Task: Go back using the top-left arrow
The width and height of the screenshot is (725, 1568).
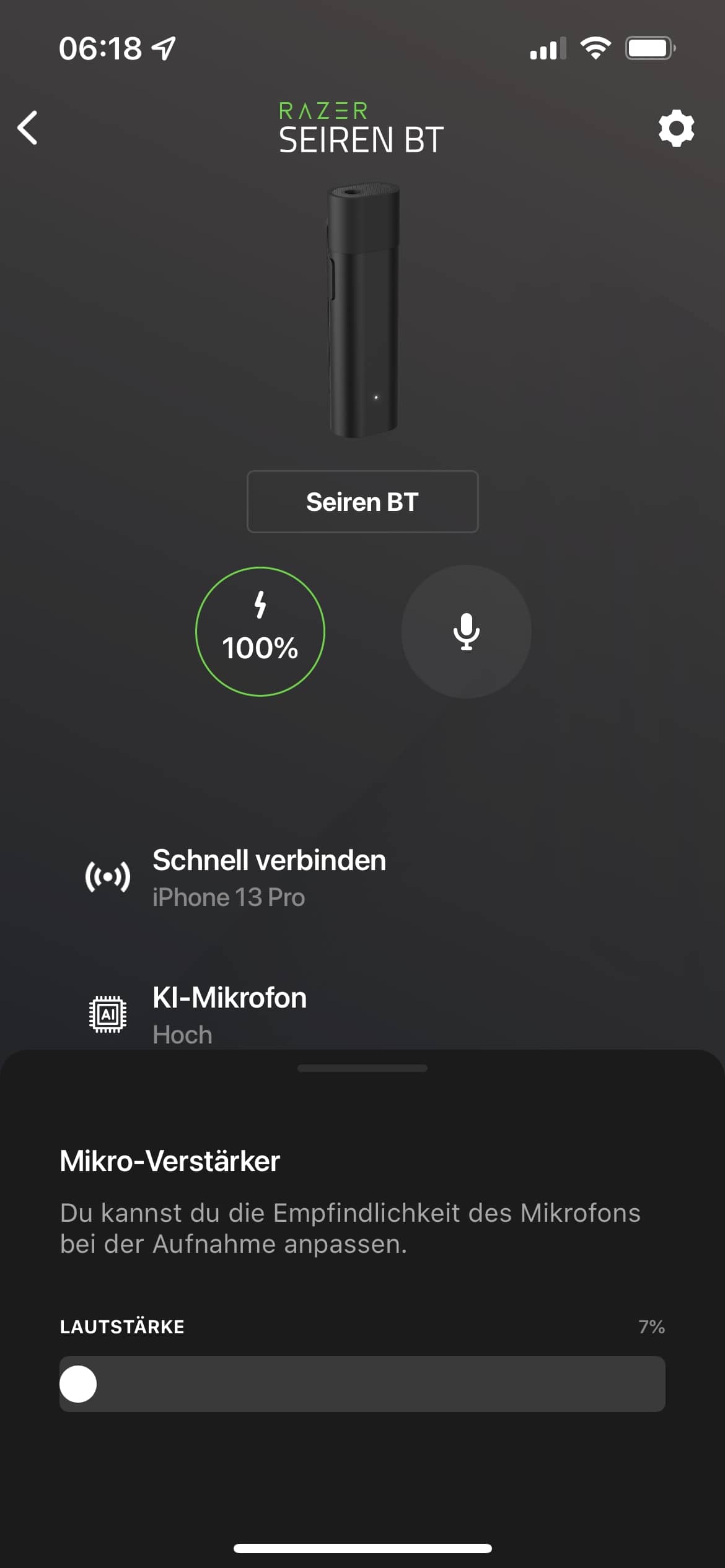Action: tap(28, 128)
